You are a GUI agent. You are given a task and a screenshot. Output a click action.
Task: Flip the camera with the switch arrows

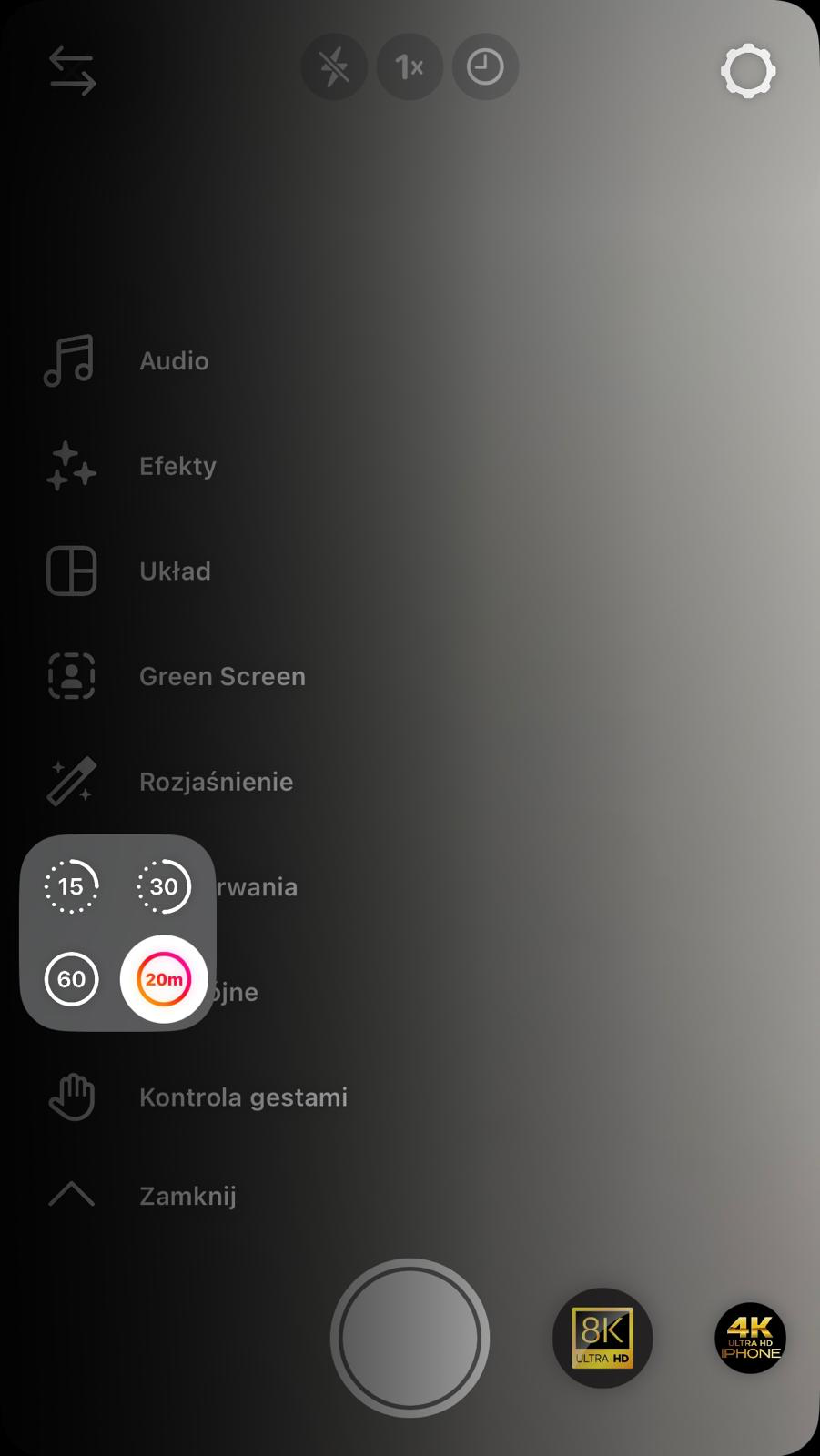pyautogui.click(x=72, y=71)
